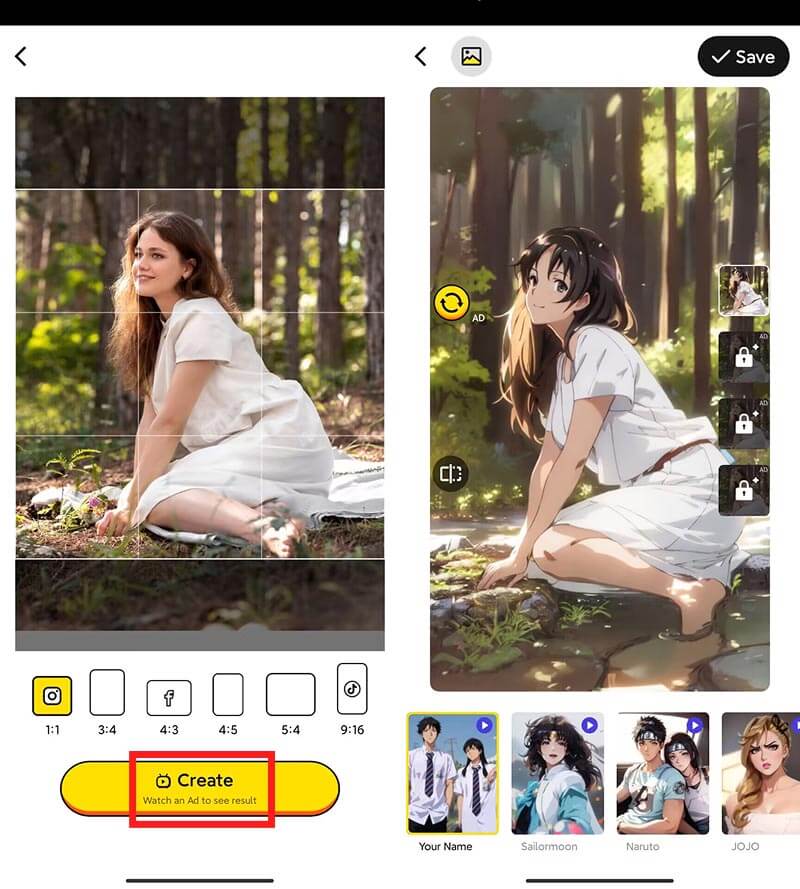Select the 1:1 Instagram aspect ratio
This screenshot has width=800, height=889.
52,695
